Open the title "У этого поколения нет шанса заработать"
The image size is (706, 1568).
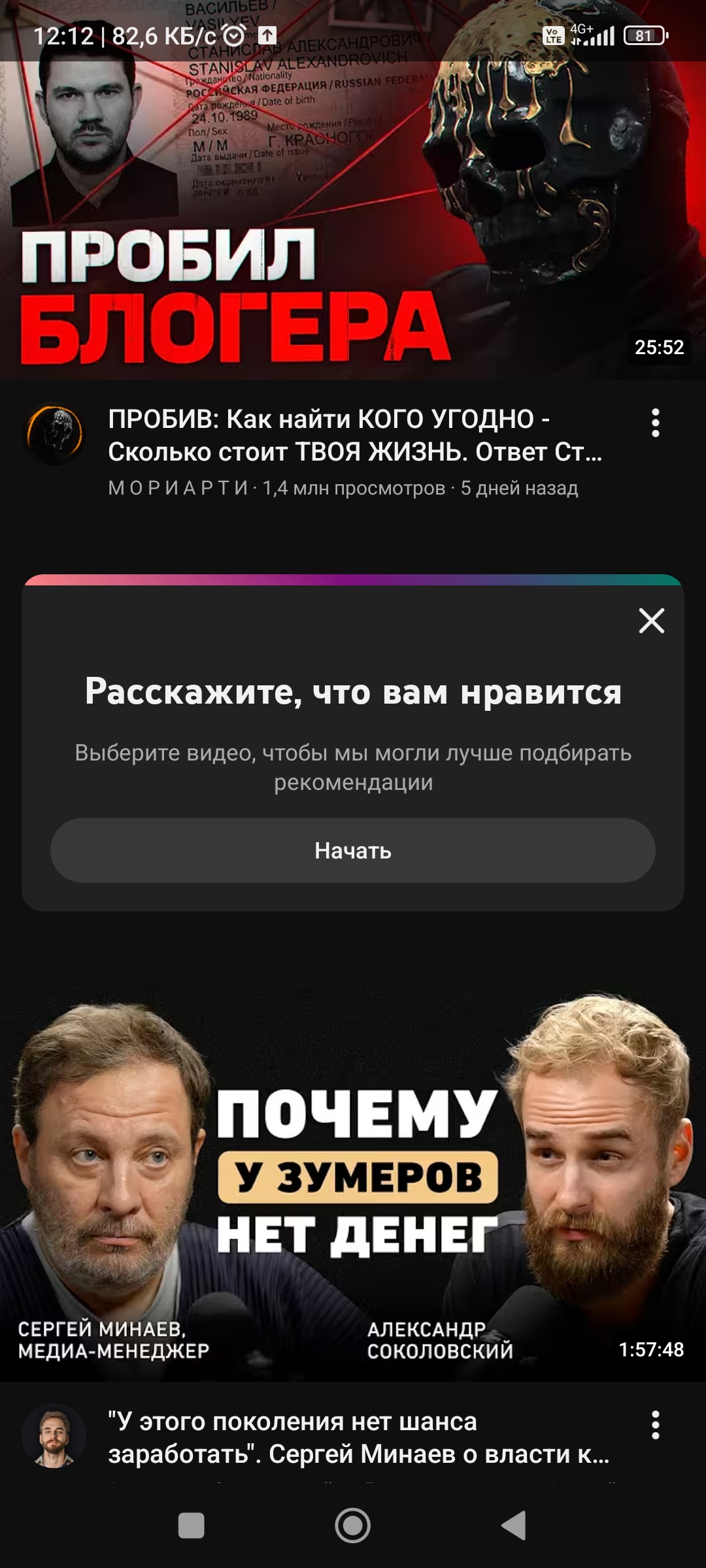[x=358, y=1437]
